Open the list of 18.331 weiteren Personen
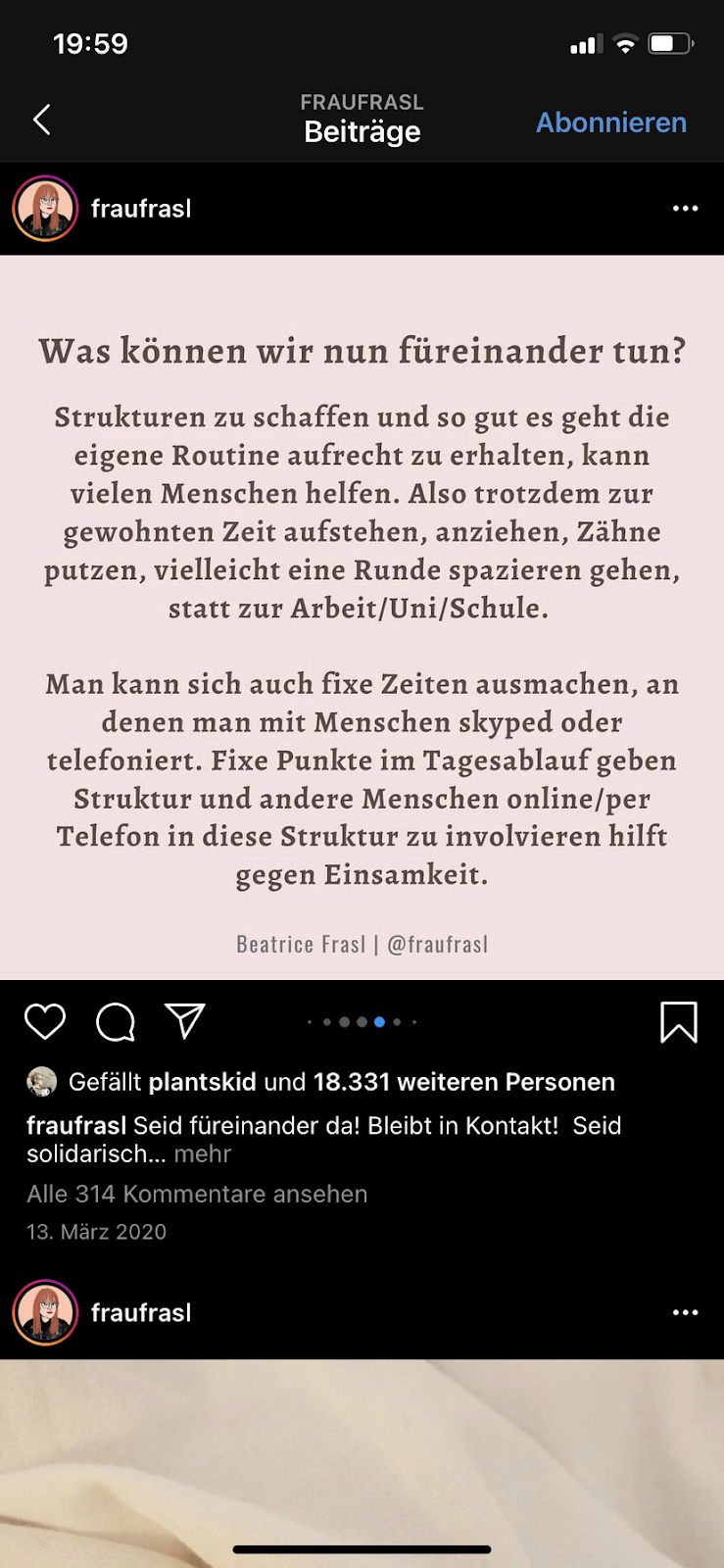The image size is (724, 1568). (463, 1082)
